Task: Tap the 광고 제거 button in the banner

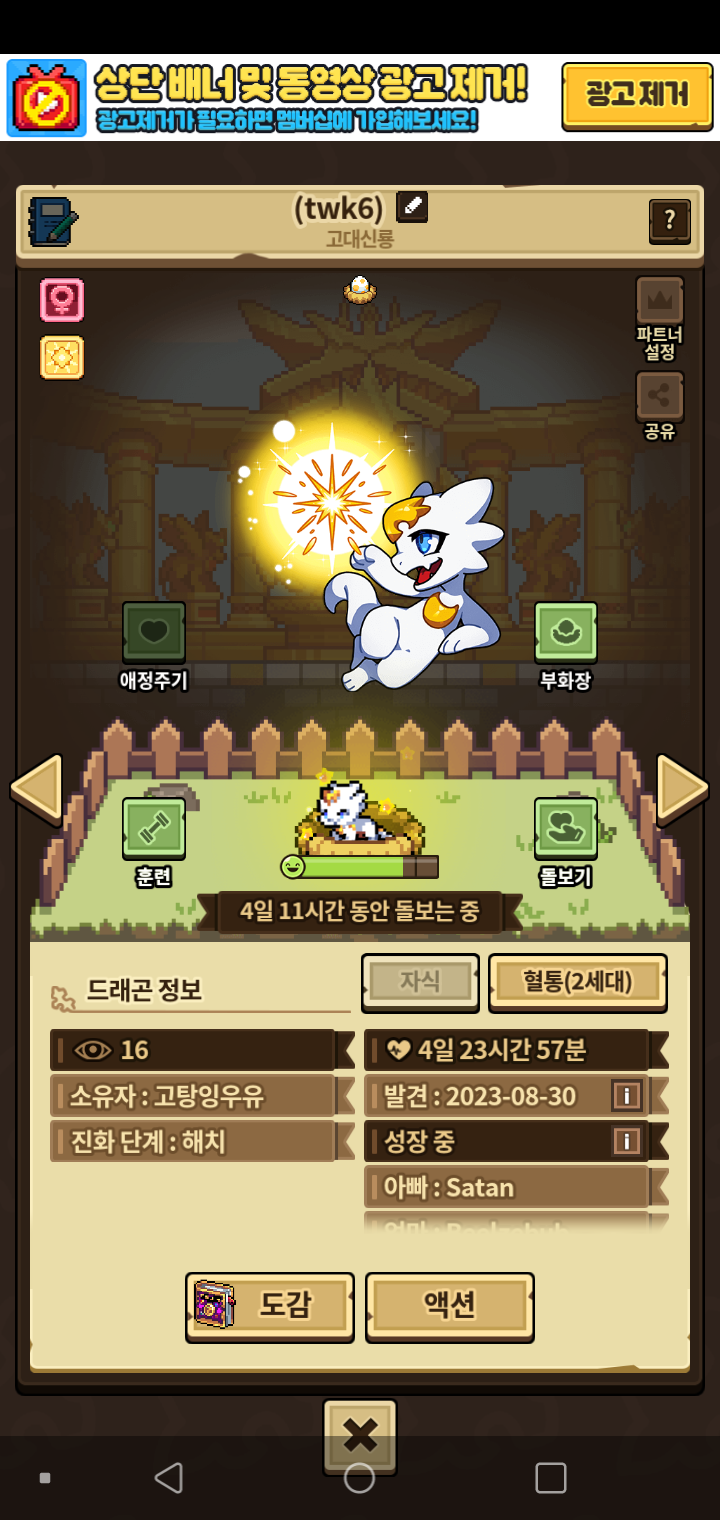Action: (637, 96)
